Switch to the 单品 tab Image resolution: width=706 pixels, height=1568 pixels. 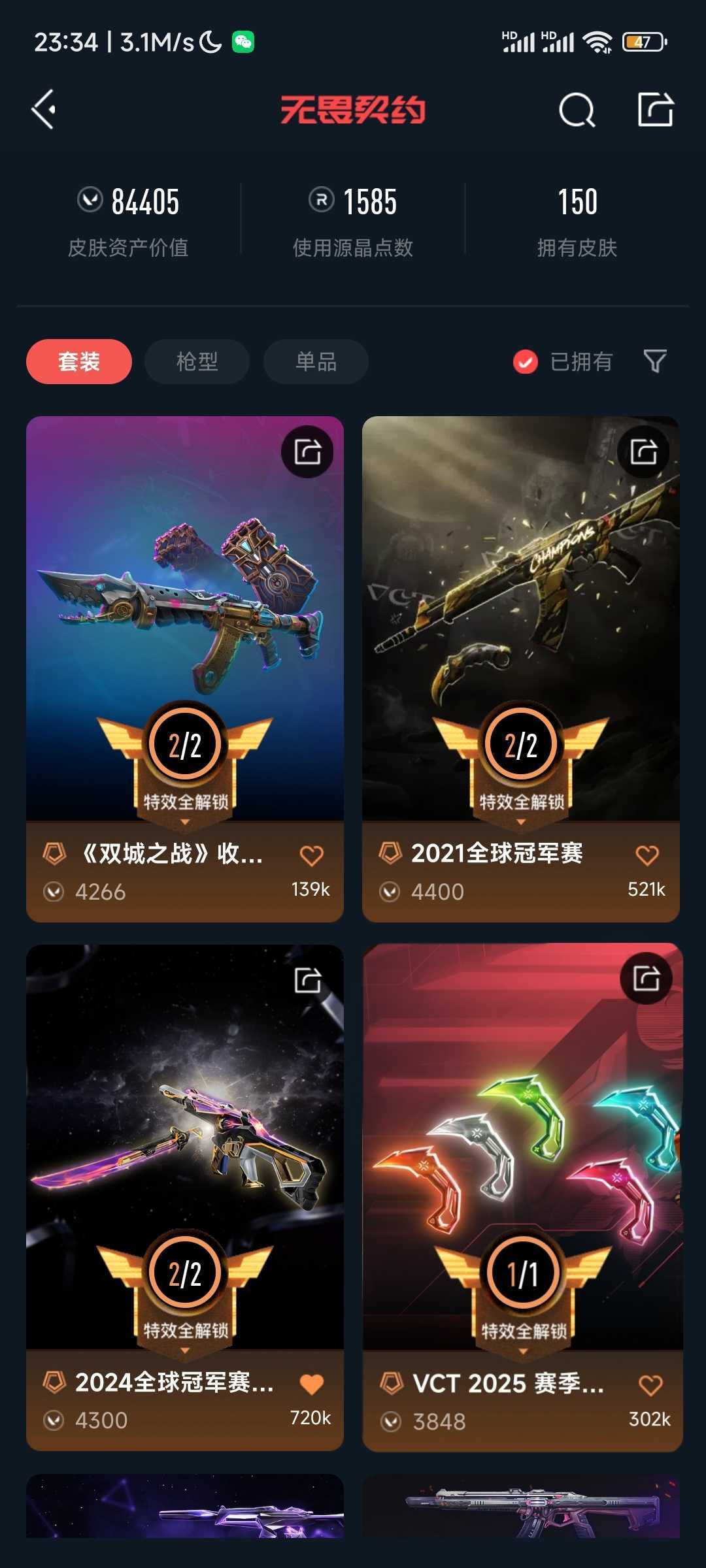pos(316,361)
